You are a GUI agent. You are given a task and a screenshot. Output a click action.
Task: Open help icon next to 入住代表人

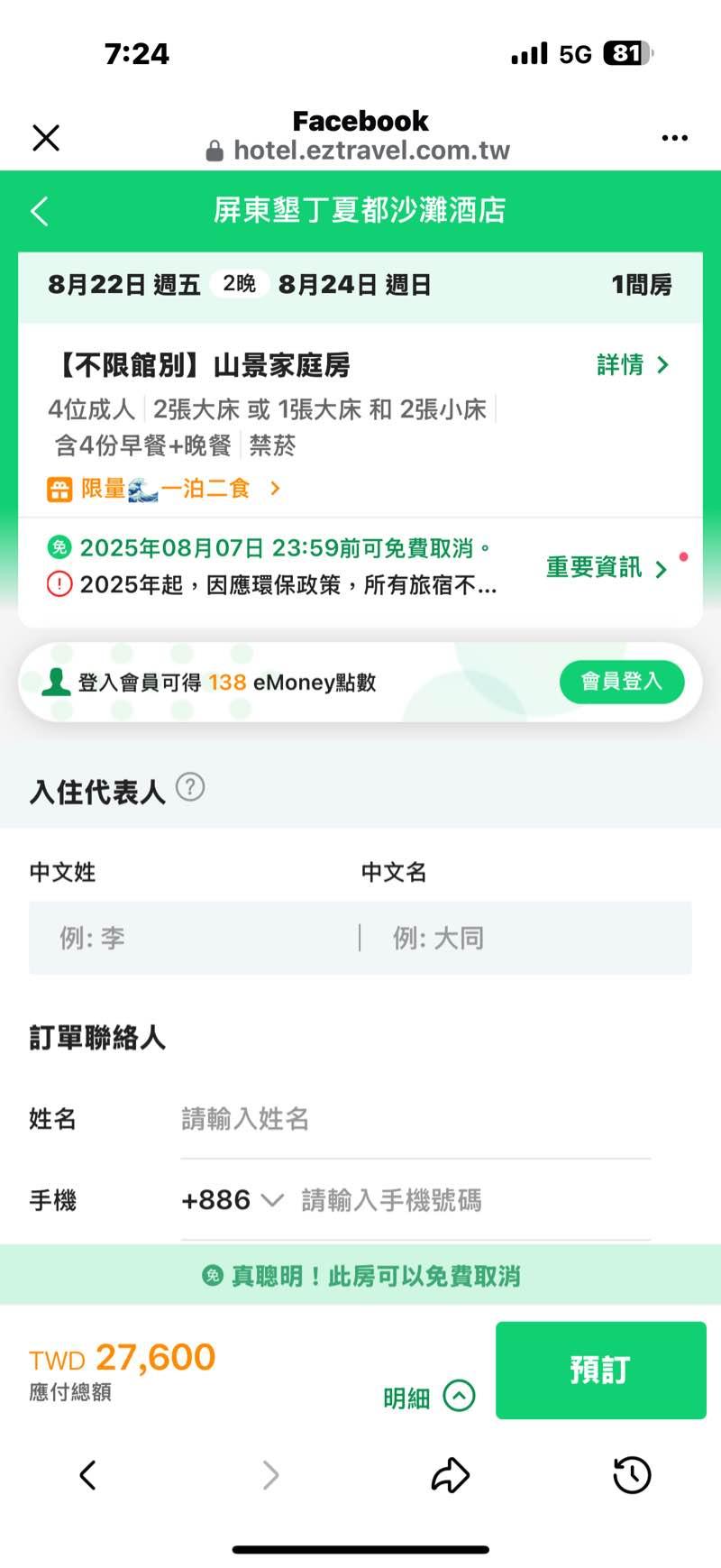coord(190,787)
